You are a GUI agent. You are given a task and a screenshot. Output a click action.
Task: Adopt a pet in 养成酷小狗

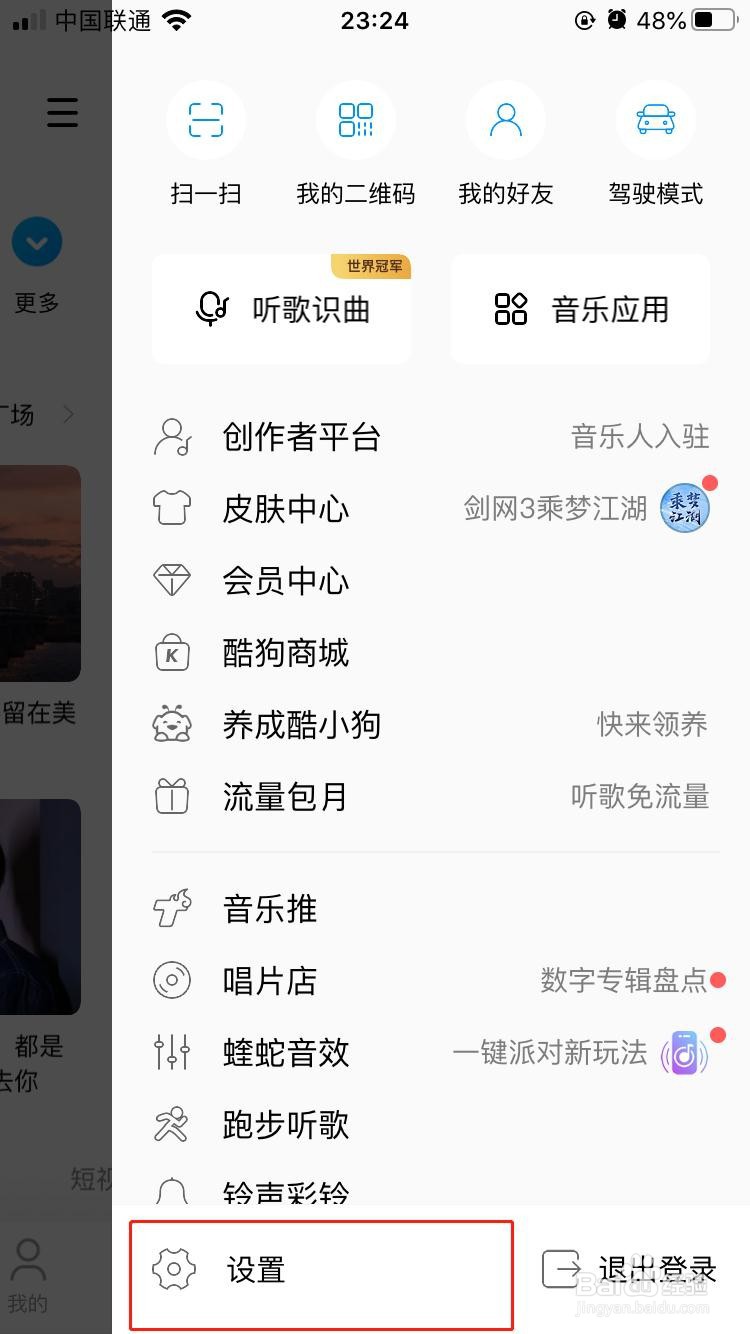(300, 725)
